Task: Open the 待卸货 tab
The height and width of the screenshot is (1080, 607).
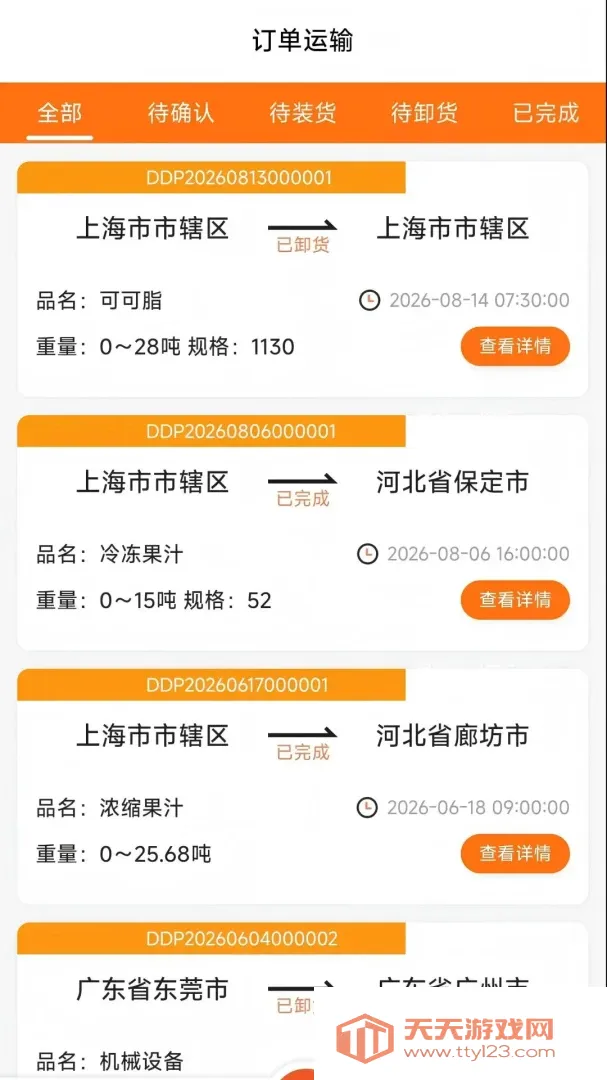Action: pyautogui.click(x=424, y=113)
